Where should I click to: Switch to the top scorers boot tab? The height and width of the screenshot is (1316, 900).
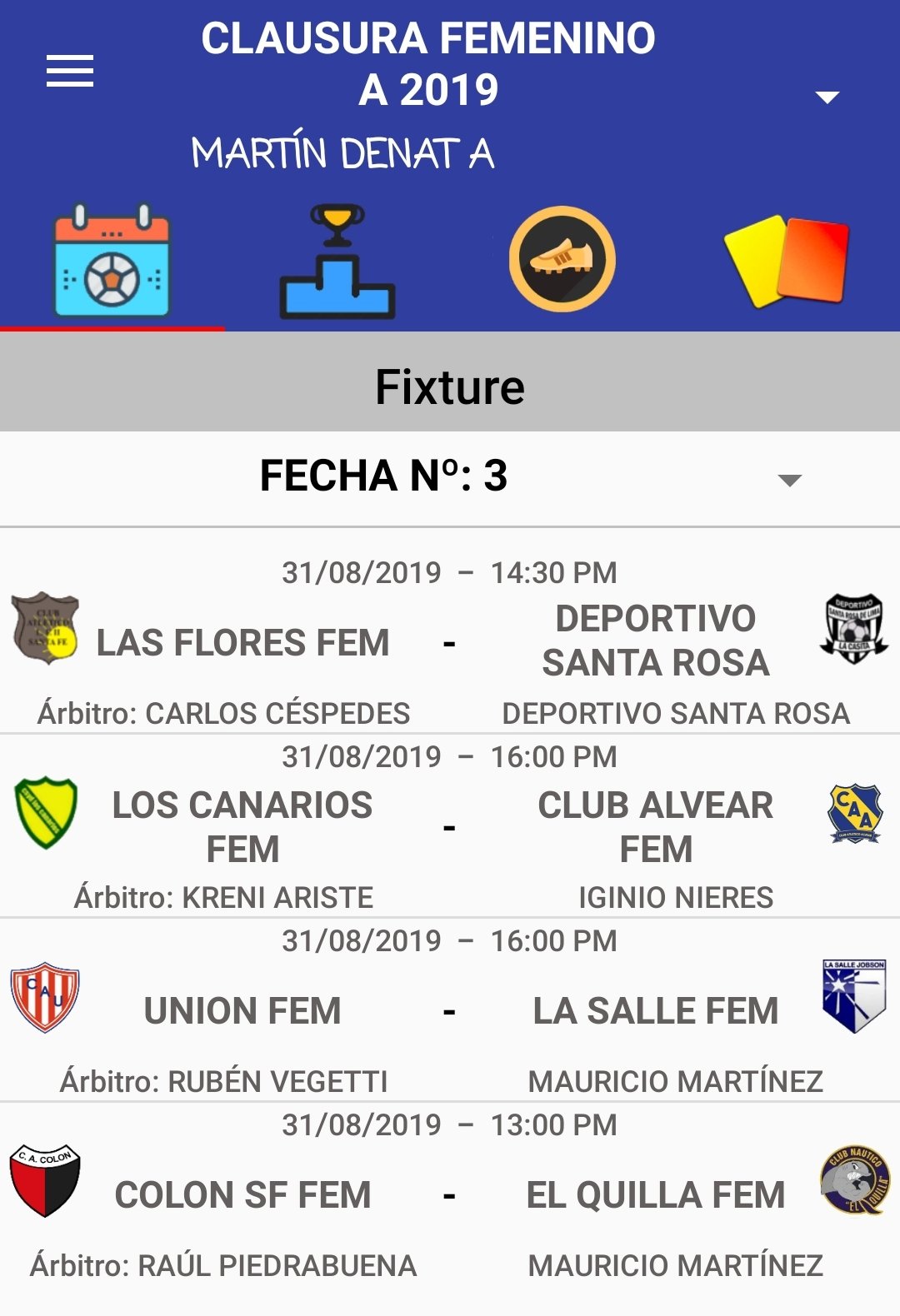click(562, 259)
